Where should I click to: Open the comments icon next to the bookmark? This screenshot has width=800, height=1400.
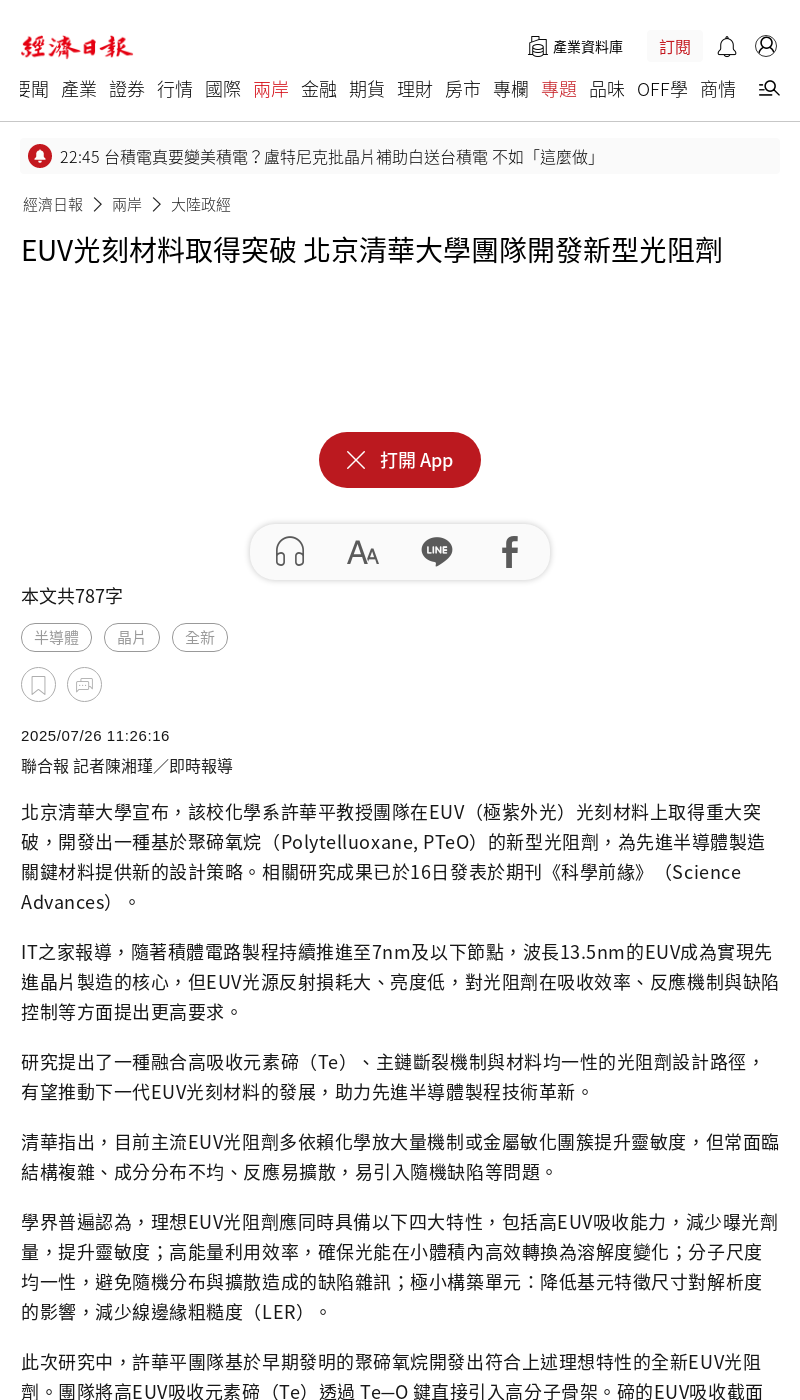click(x=84, y=685)
